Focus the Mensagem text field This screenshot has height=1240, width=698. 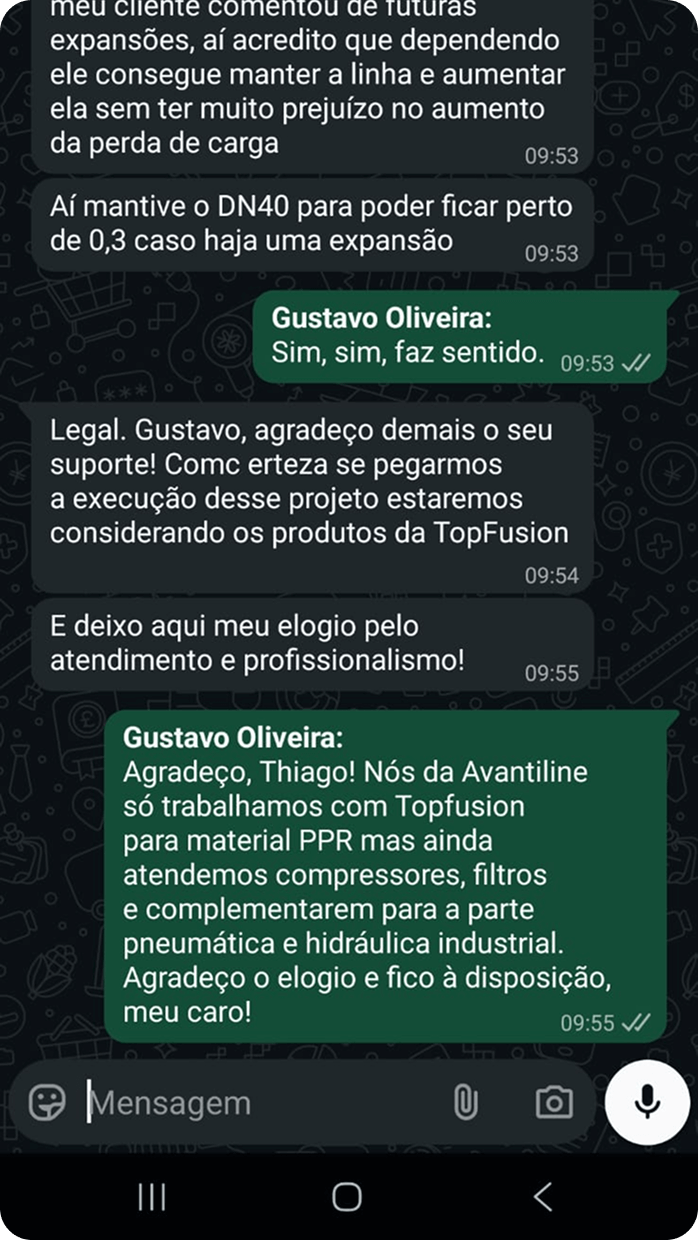click(x=260, y=1103)
